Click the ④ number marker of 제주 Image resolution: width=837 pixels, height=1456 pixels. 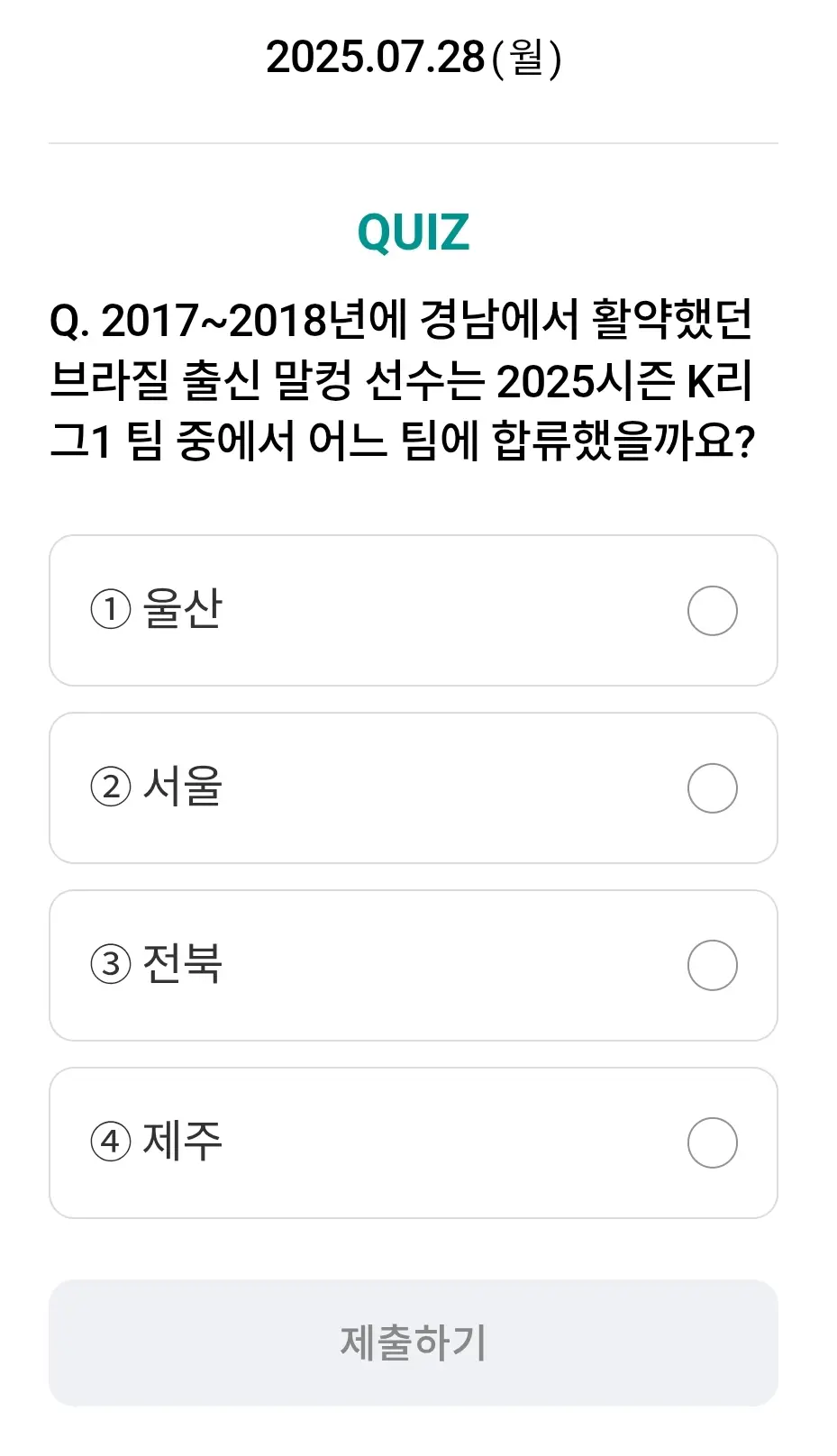tap(111, 1142)
